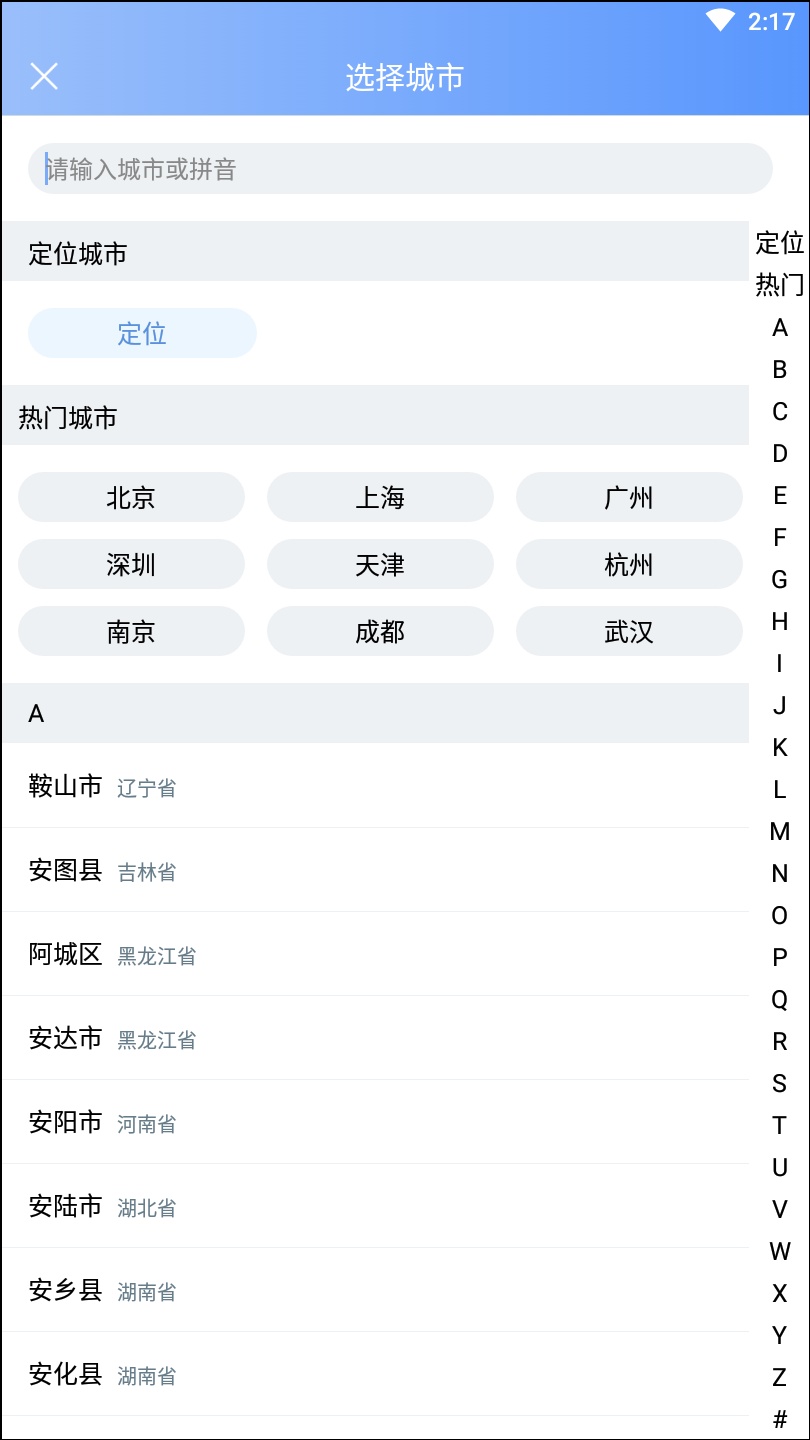Tap the city search input field
810x1440 pixels.
(x=400, y=168)
